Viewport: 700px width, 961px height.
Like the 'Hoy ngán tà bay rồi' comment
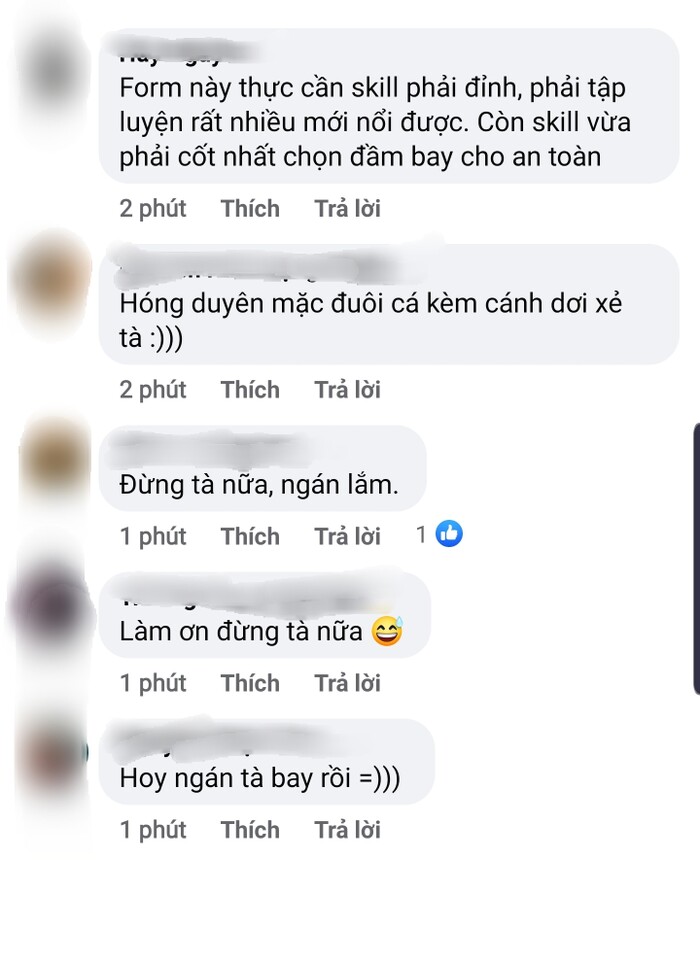coord(250,830)
